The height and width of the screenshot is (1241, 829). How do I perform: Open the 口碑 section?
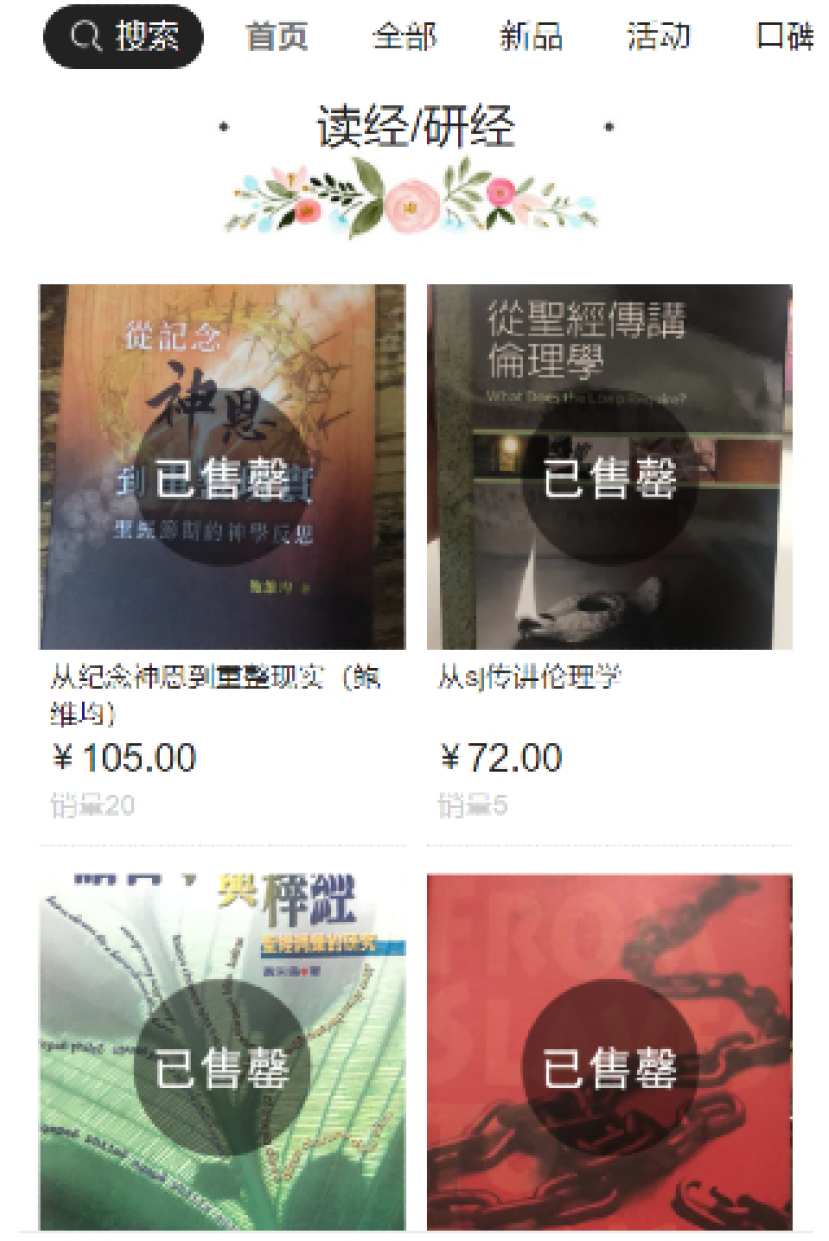[788, 36]
